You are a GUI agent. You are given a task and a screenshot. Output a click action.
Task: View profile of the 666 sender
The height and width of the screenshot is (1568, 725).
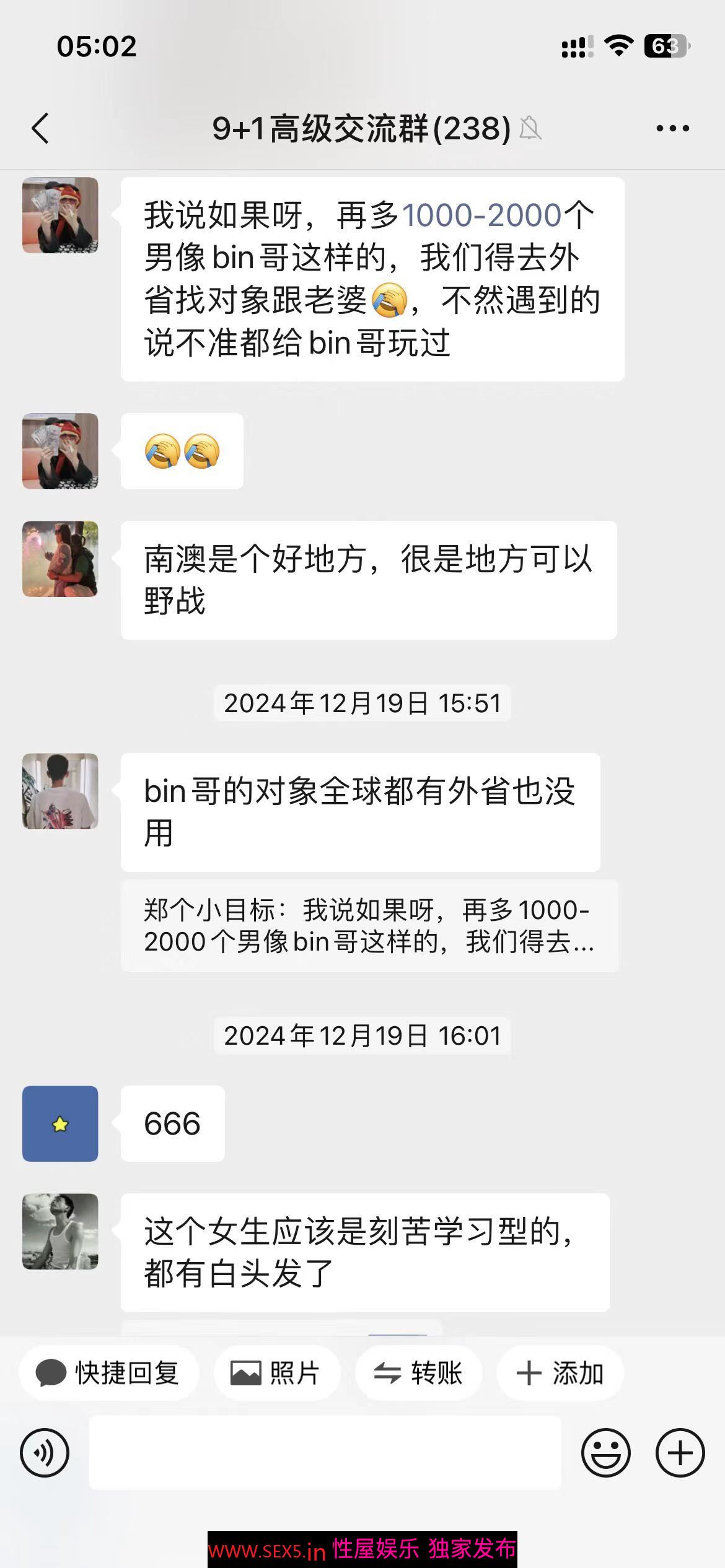coord(60,1123)
